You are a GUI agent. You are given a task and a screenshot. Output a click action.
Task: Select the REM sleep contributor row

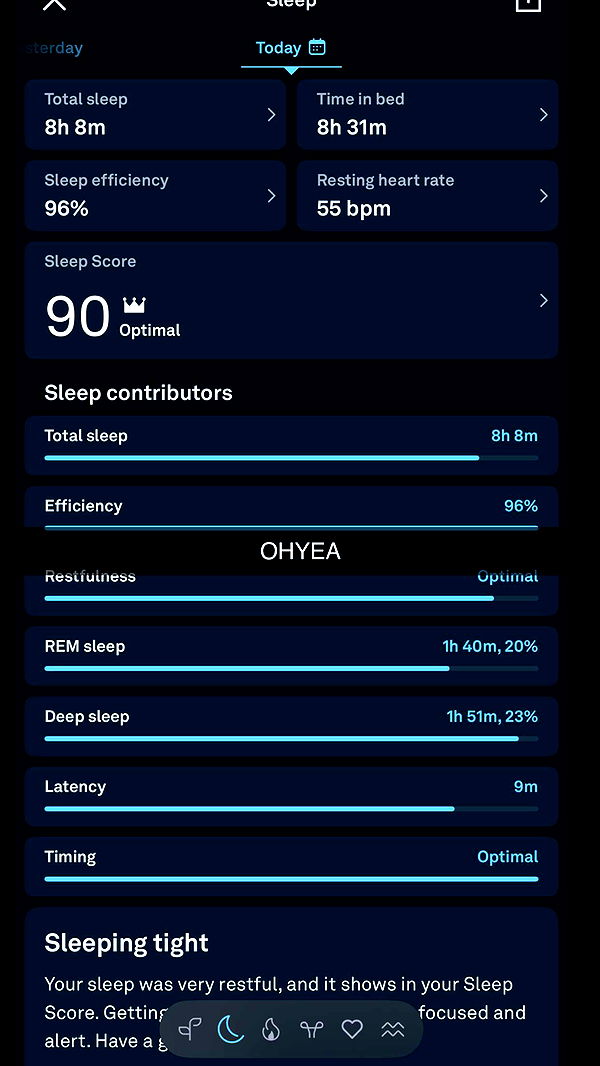(291, 655)
